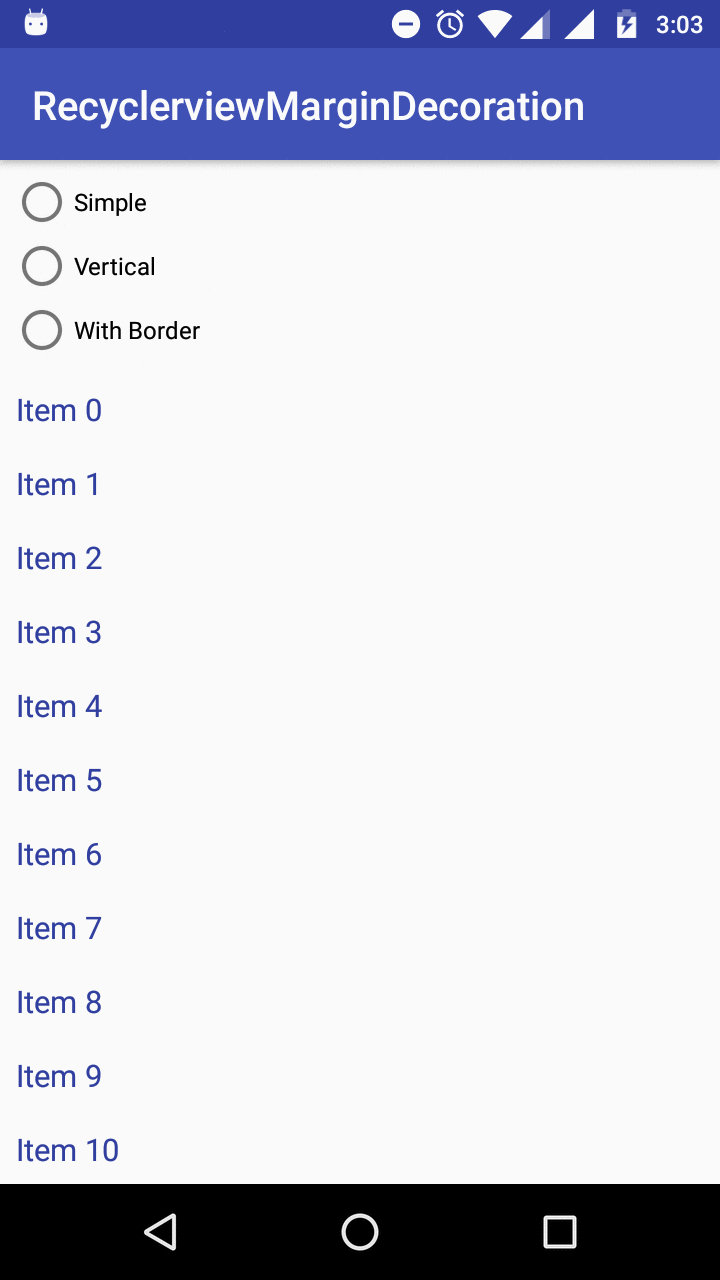
Task: Tap the Android status bar notification icon
Action: click(35, 21)
